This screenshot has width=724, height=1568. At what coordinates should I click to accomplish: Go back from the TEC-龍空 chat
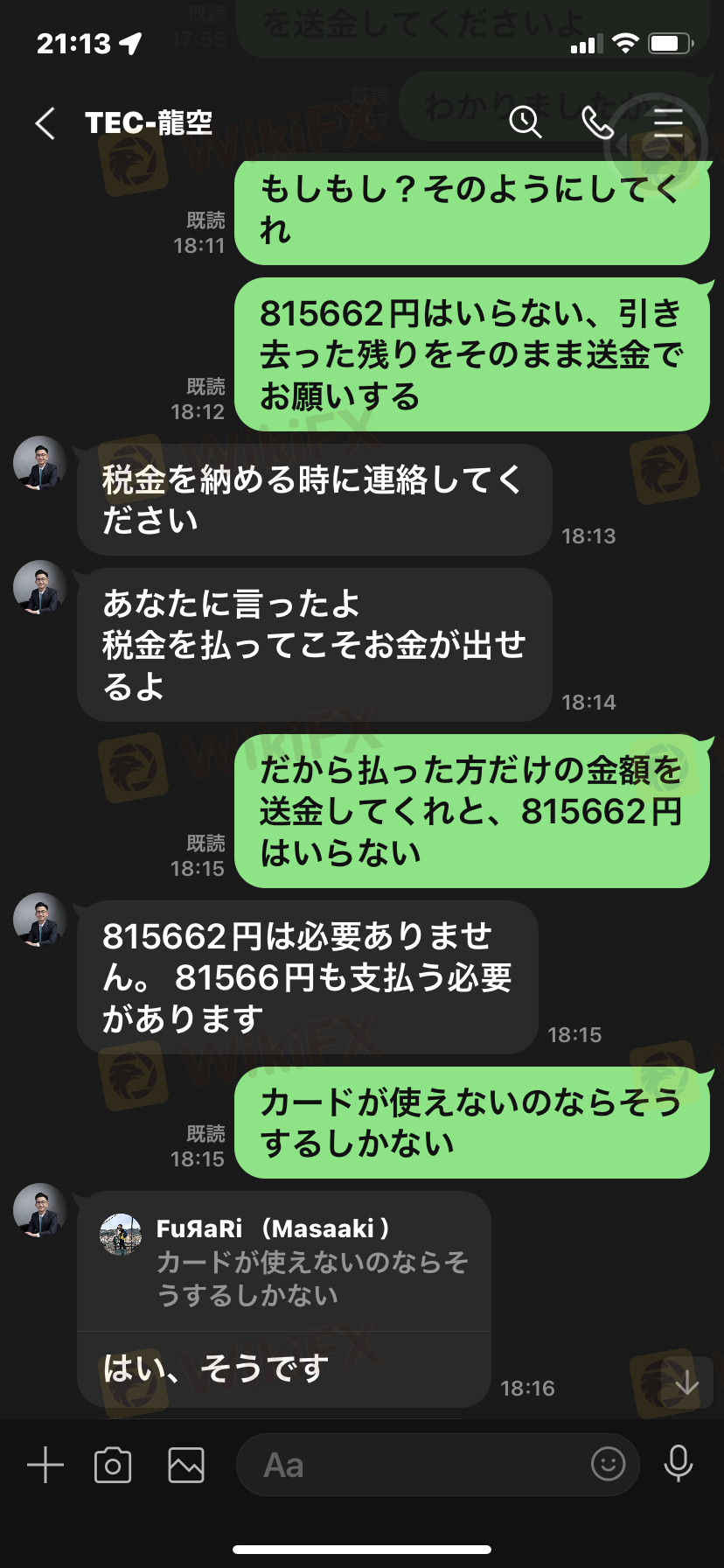45,123
